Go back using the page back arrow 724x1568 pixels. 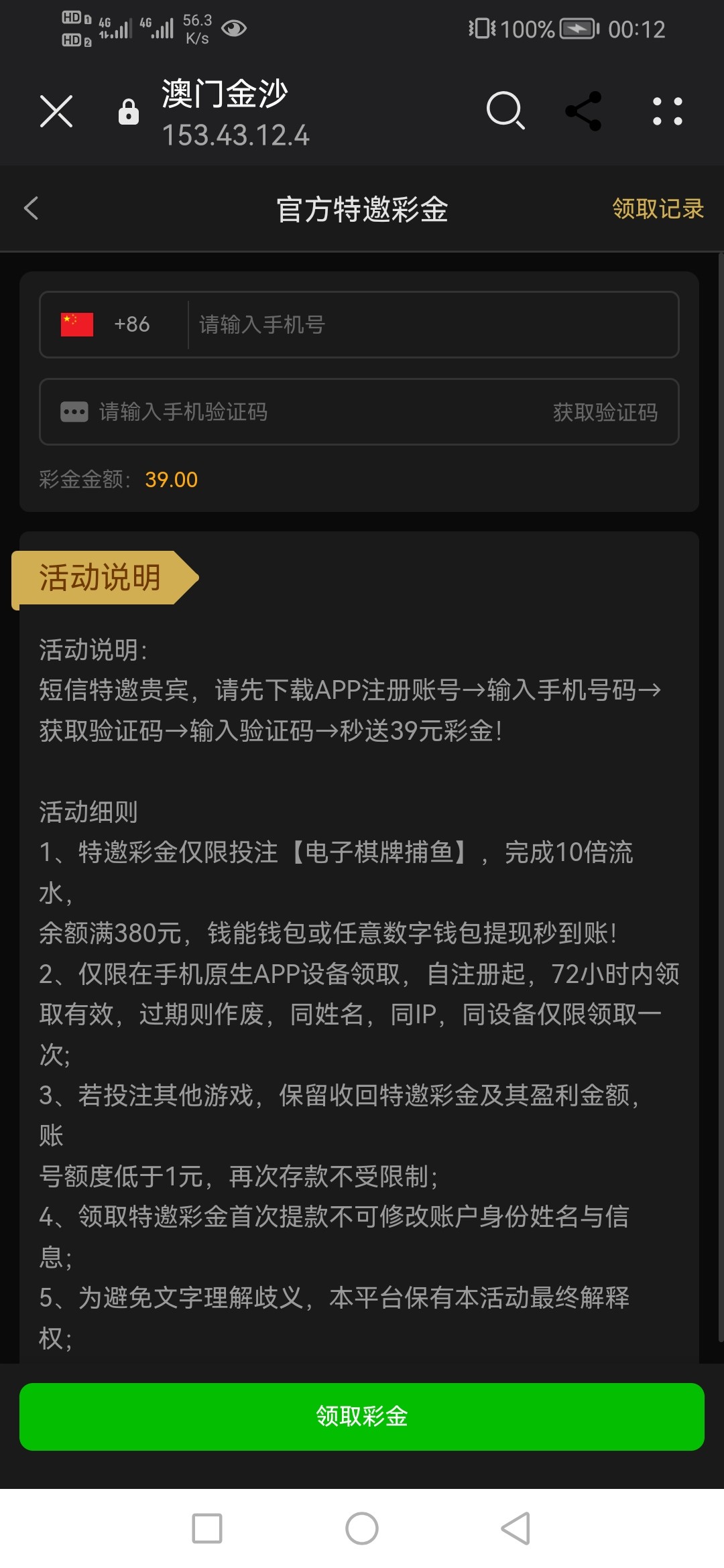point(32,208)
